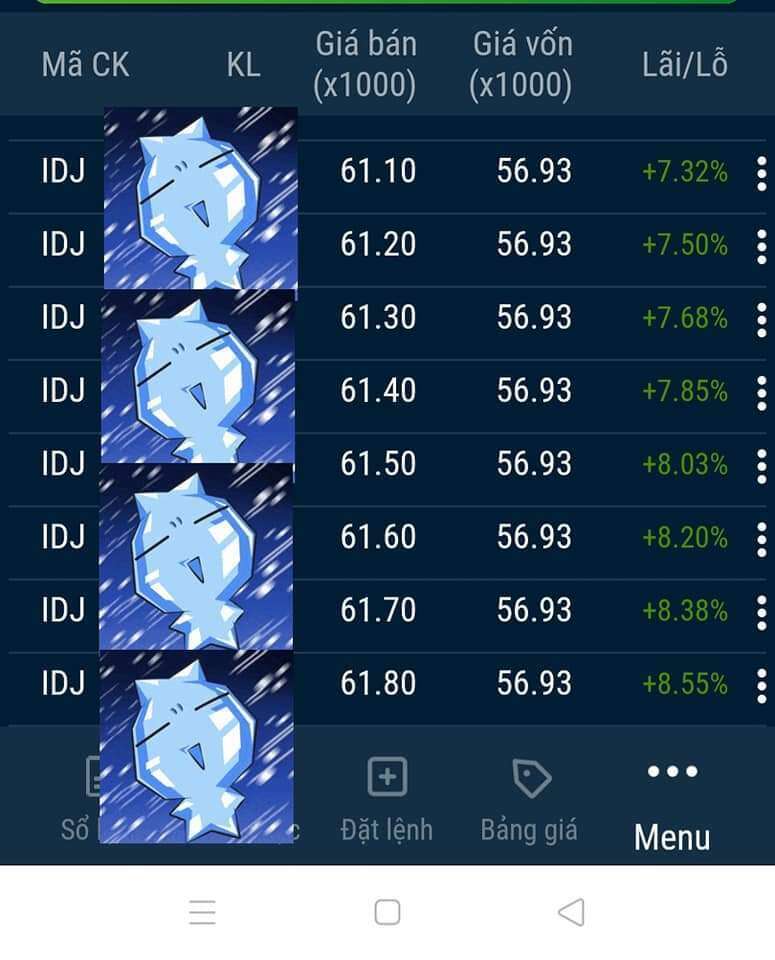Open options for the 61.10 sell order
Screen dimensions: 775x960
[761, 172]
